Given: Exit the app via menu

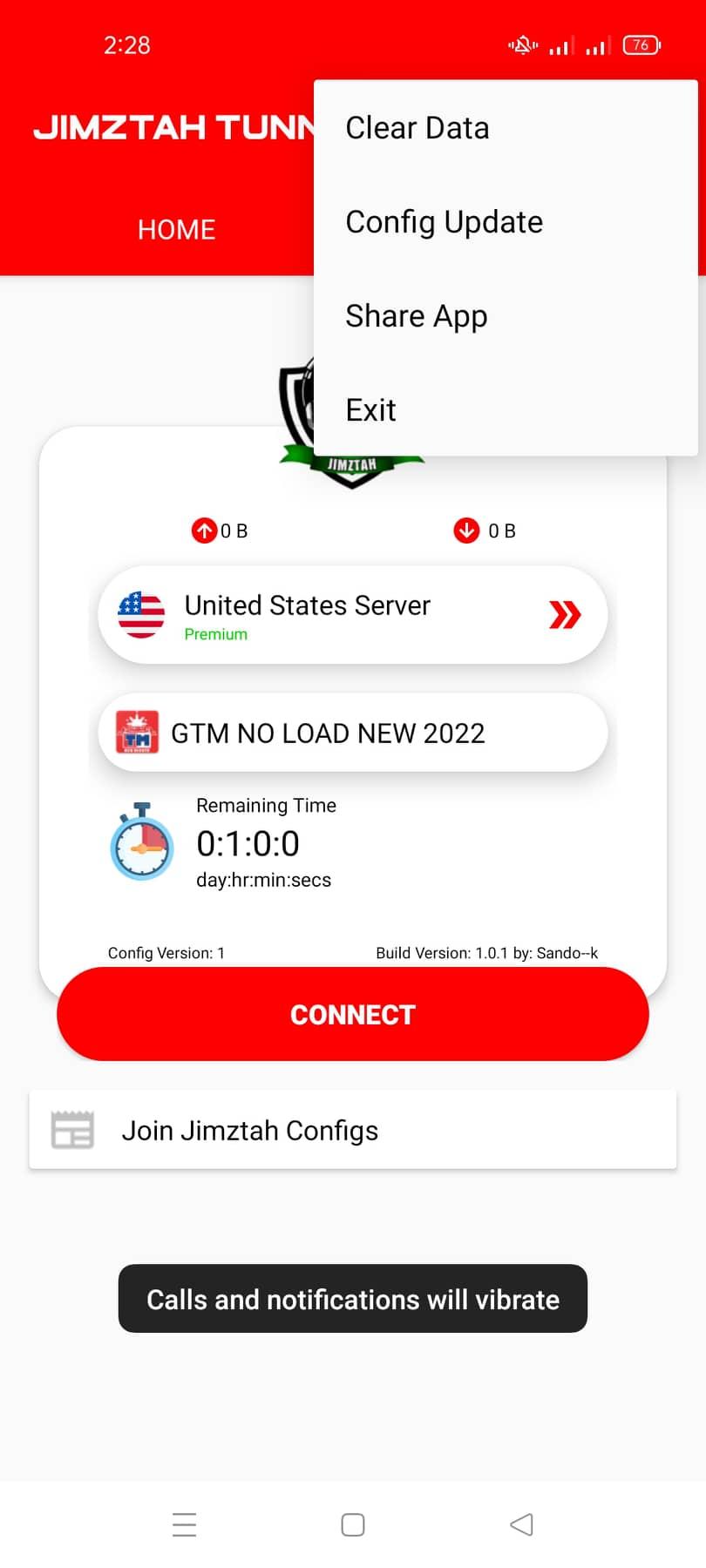Looking at the screenshot, I should tap(371, 410).
